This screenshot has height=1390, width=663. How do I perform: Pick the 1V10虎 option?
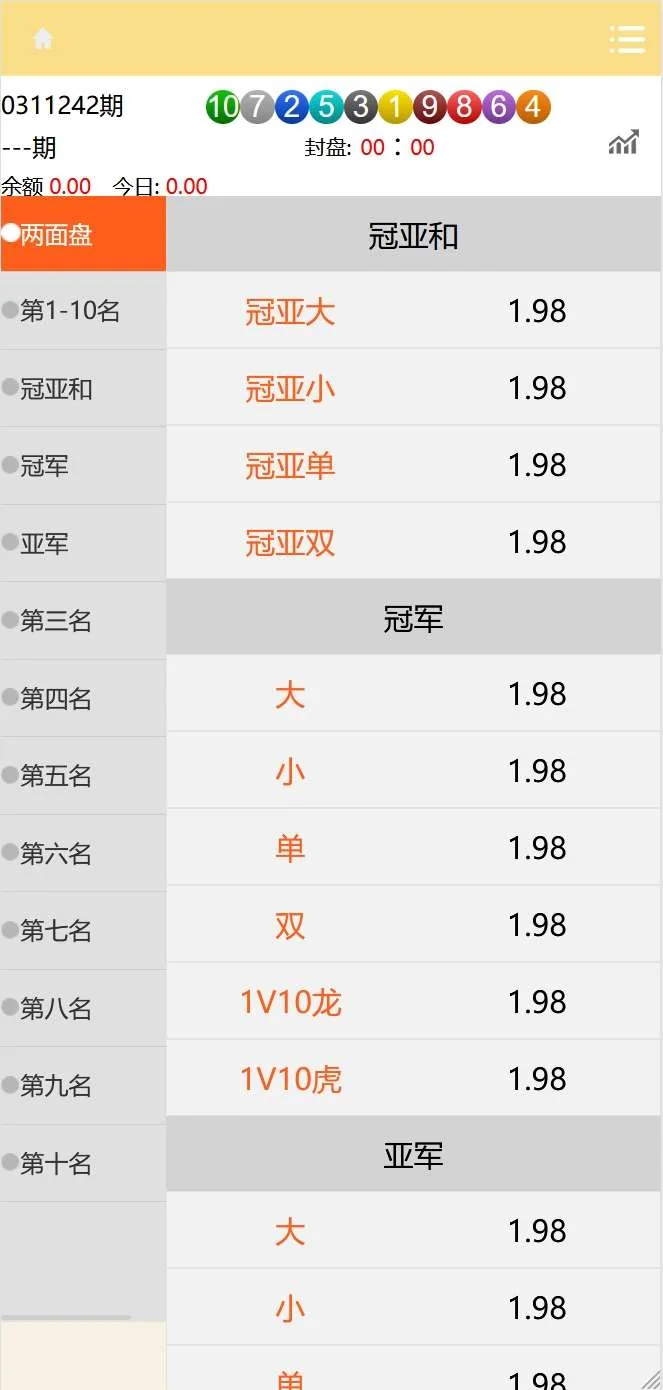[x=412, y=1079]
